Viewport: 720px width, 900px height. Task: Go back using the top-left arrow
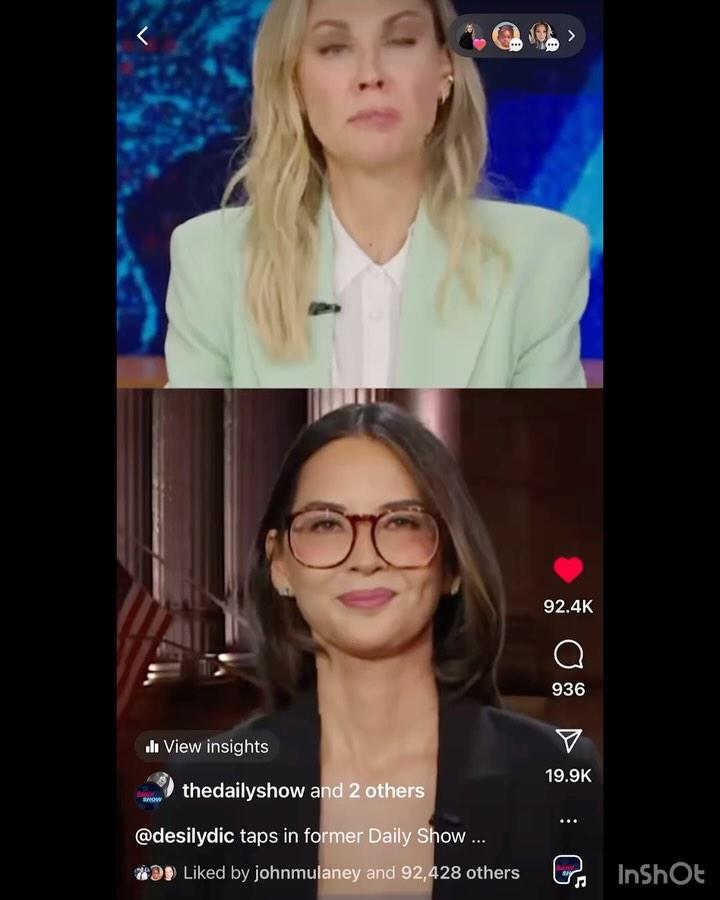[142, 36]
